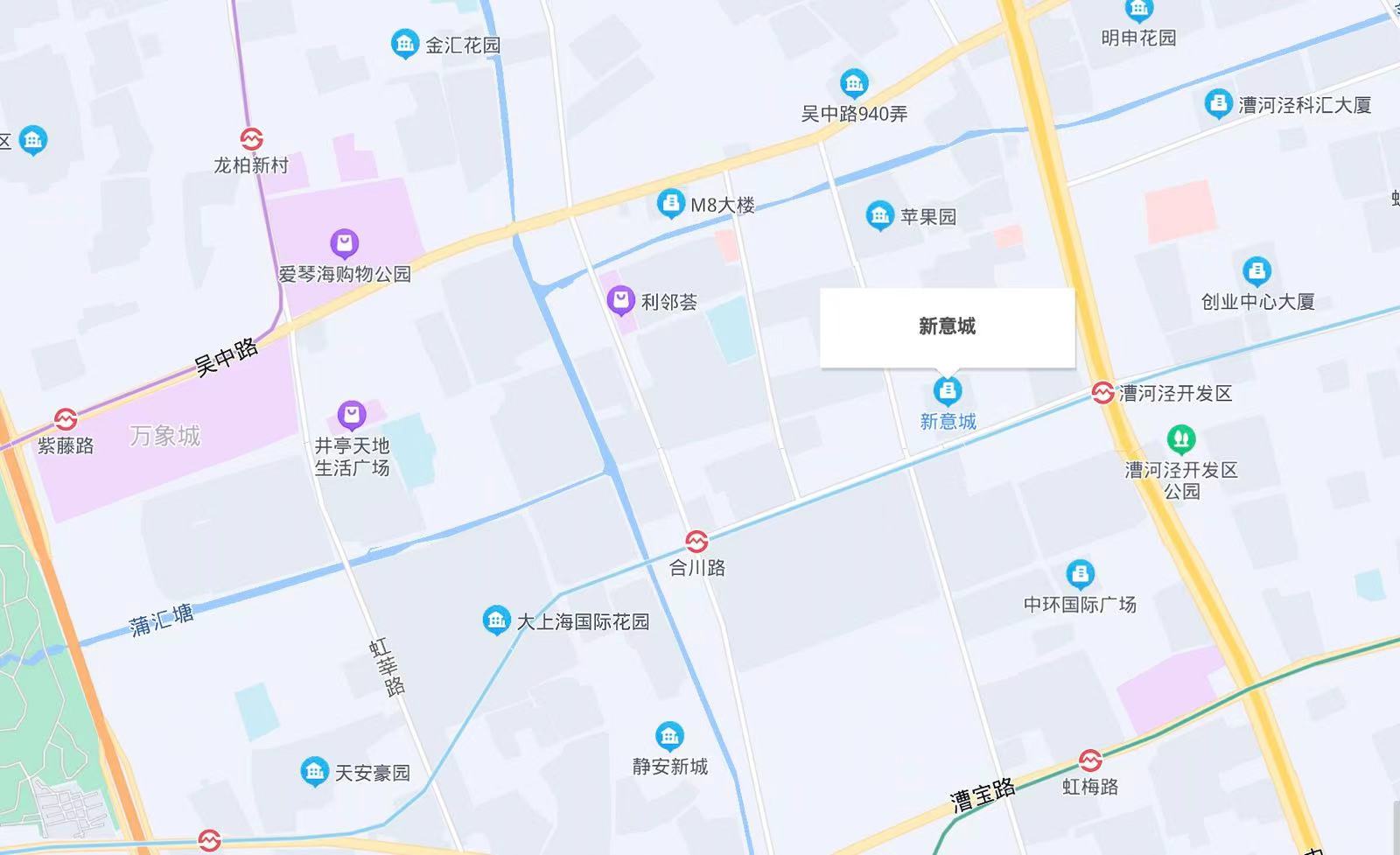The height and width of the screenshot is (855, 1400).
Task: Tap the 新意城 location marker
Action: tap(947, 390)
